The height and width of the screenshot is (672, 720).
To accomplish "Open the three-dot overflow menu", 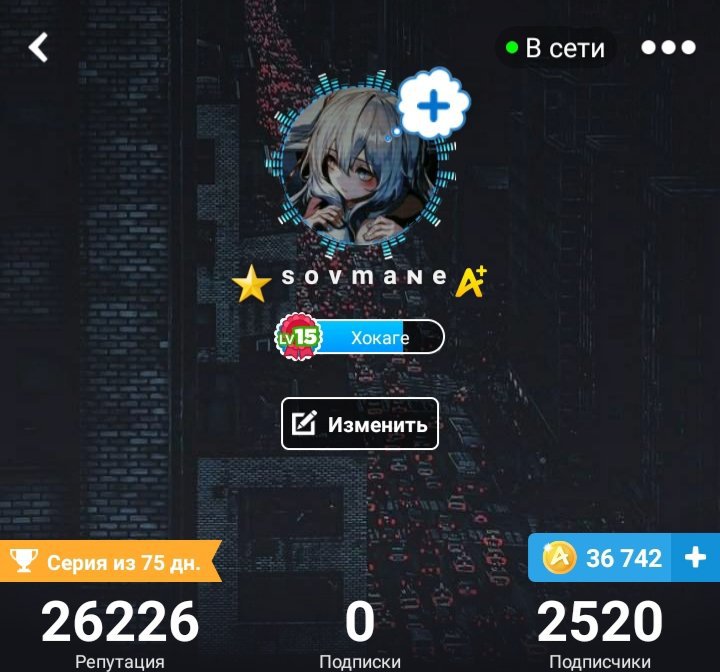I will (x=668, y=47).
